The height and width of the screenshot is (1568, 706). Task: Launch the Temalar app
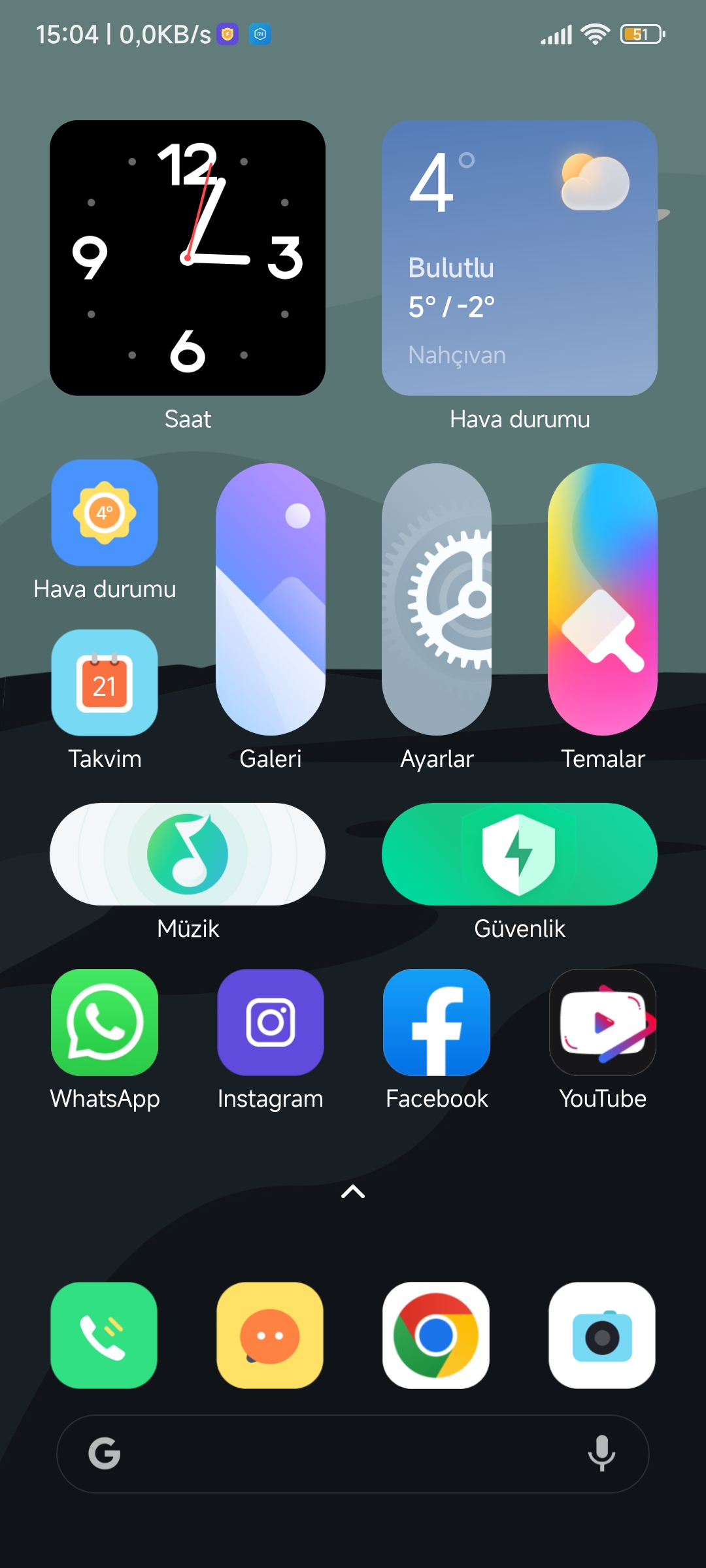point(603,599)
